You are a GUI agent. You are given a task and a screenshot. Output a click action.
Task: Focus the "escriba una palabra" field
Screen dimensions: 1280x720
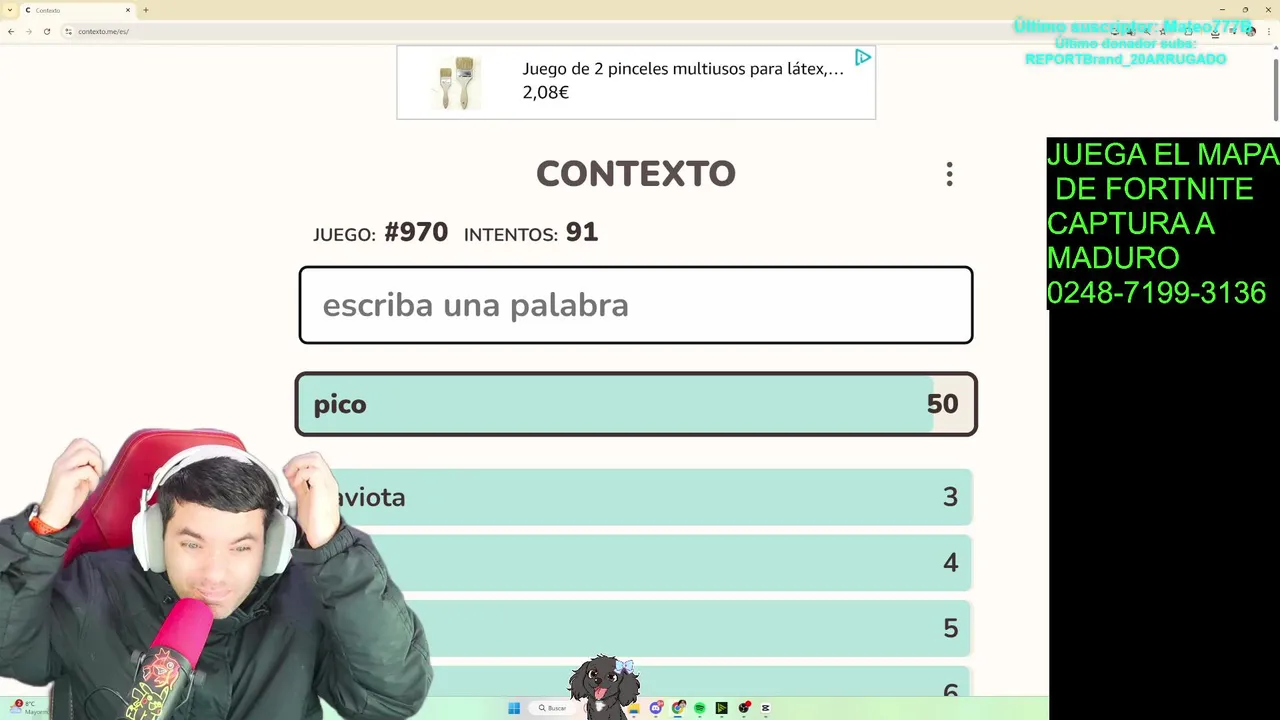635,305
